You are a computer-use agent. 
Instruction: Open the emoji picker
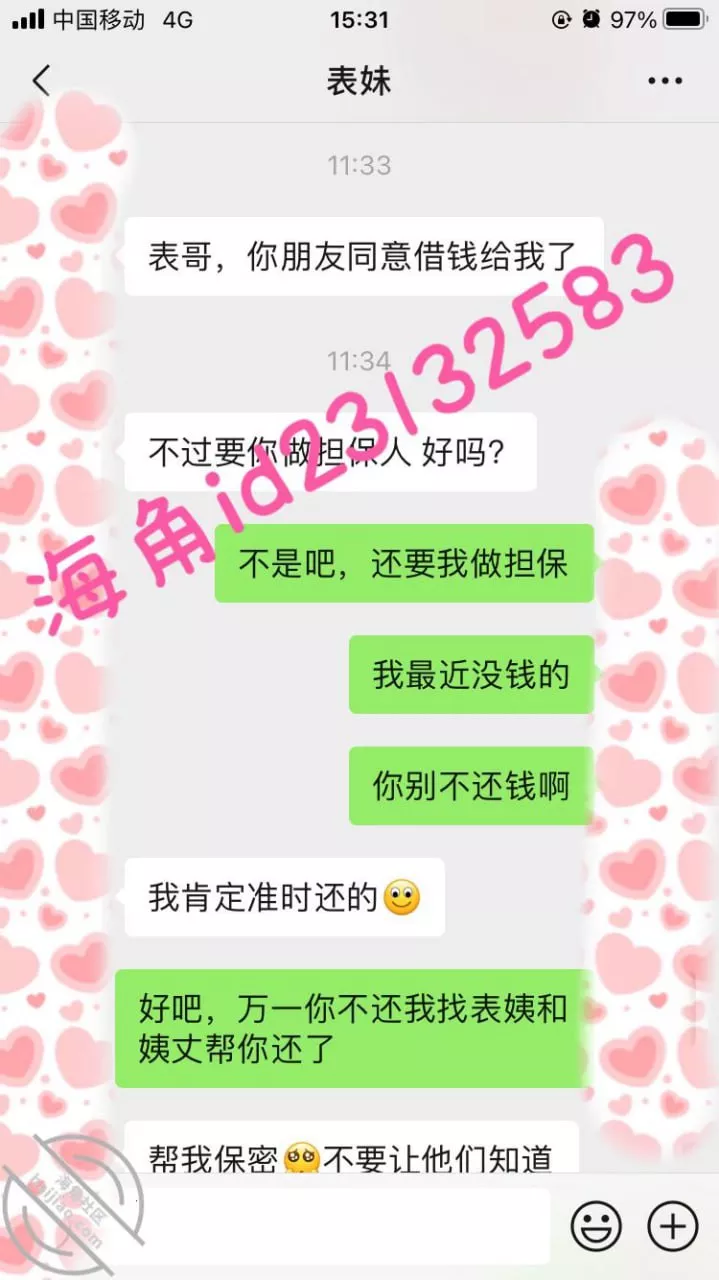[x=596, y=1225]
